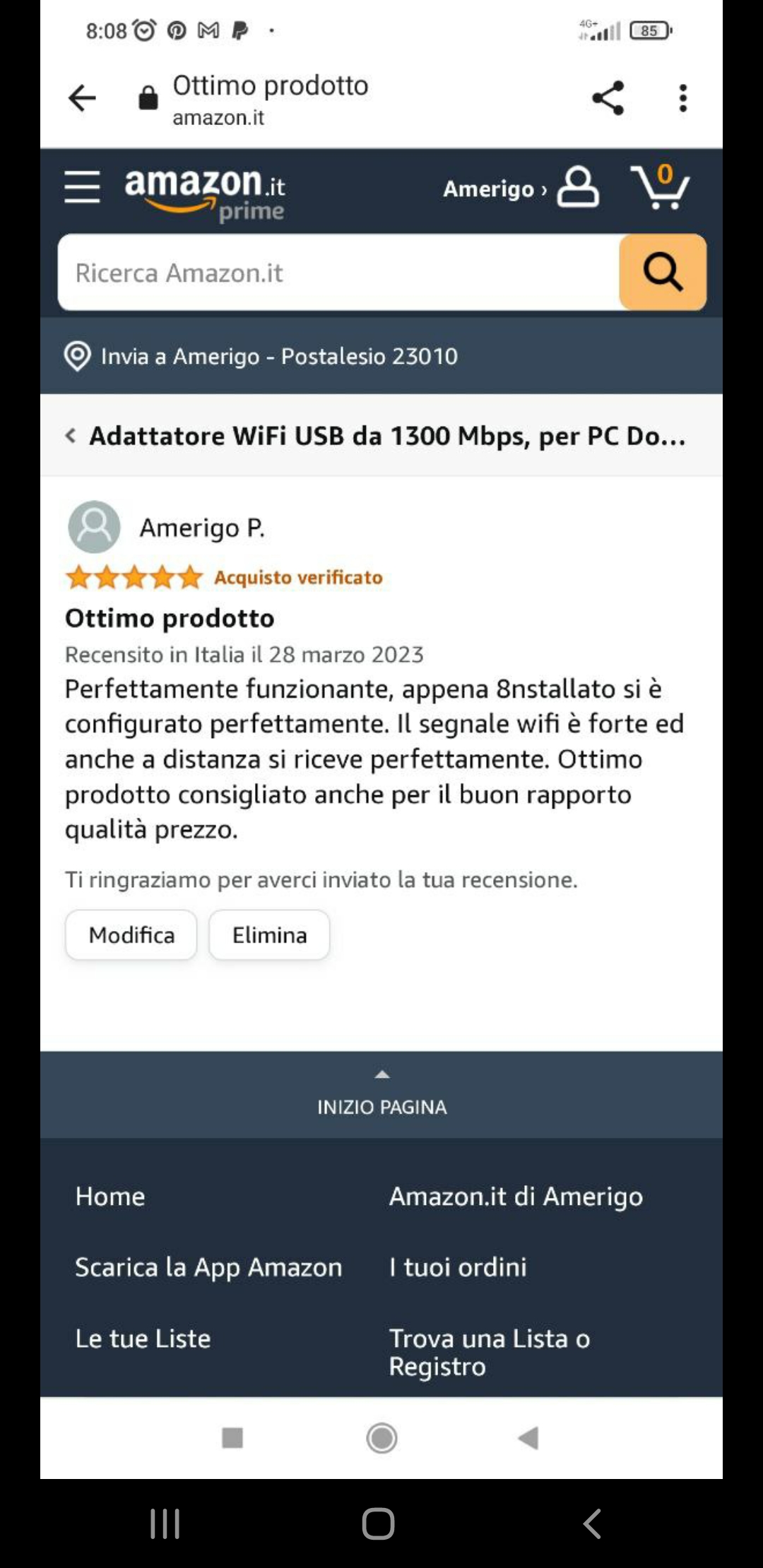This screenshot has width=763, height=1568.
Task: Focus the Ricerca Amazon.it search field
Action: (x=339, y=273)
